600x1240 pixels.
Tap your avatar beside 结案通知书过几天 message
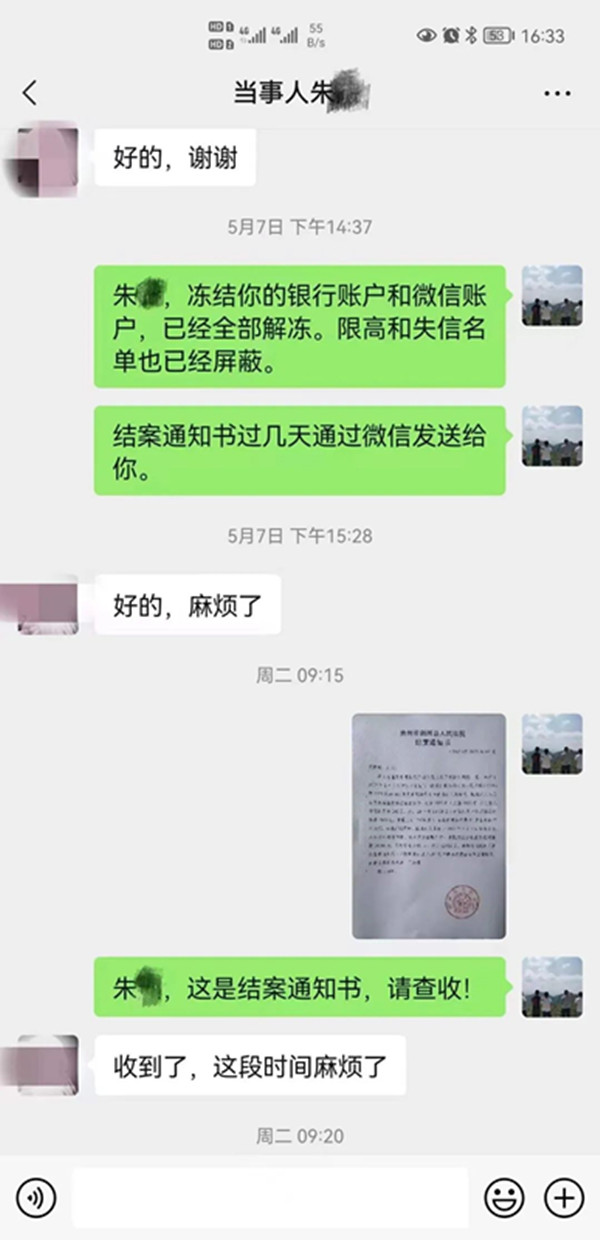pyautogui.click(x=552, y=436)
